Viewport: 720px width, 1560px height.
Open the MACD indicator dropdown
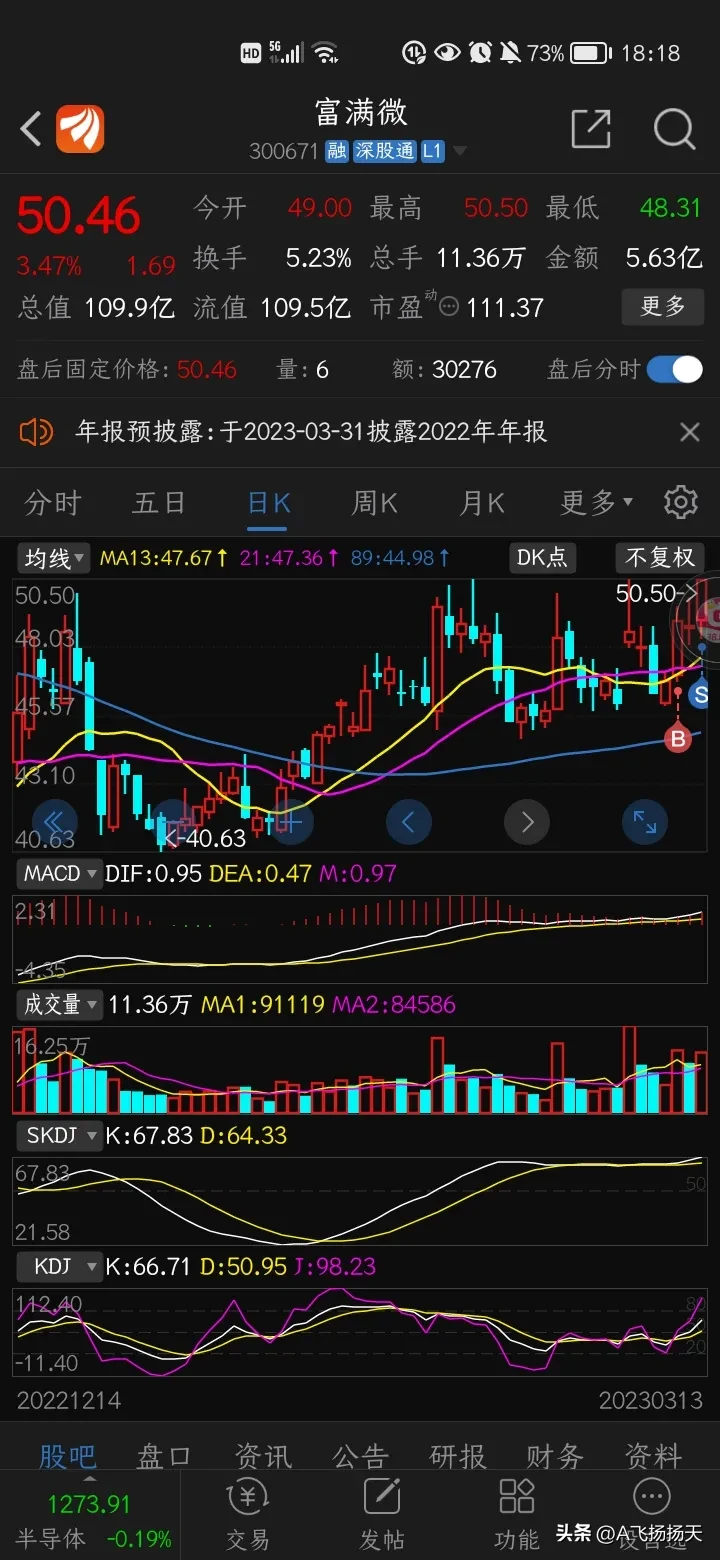[60, 874]
